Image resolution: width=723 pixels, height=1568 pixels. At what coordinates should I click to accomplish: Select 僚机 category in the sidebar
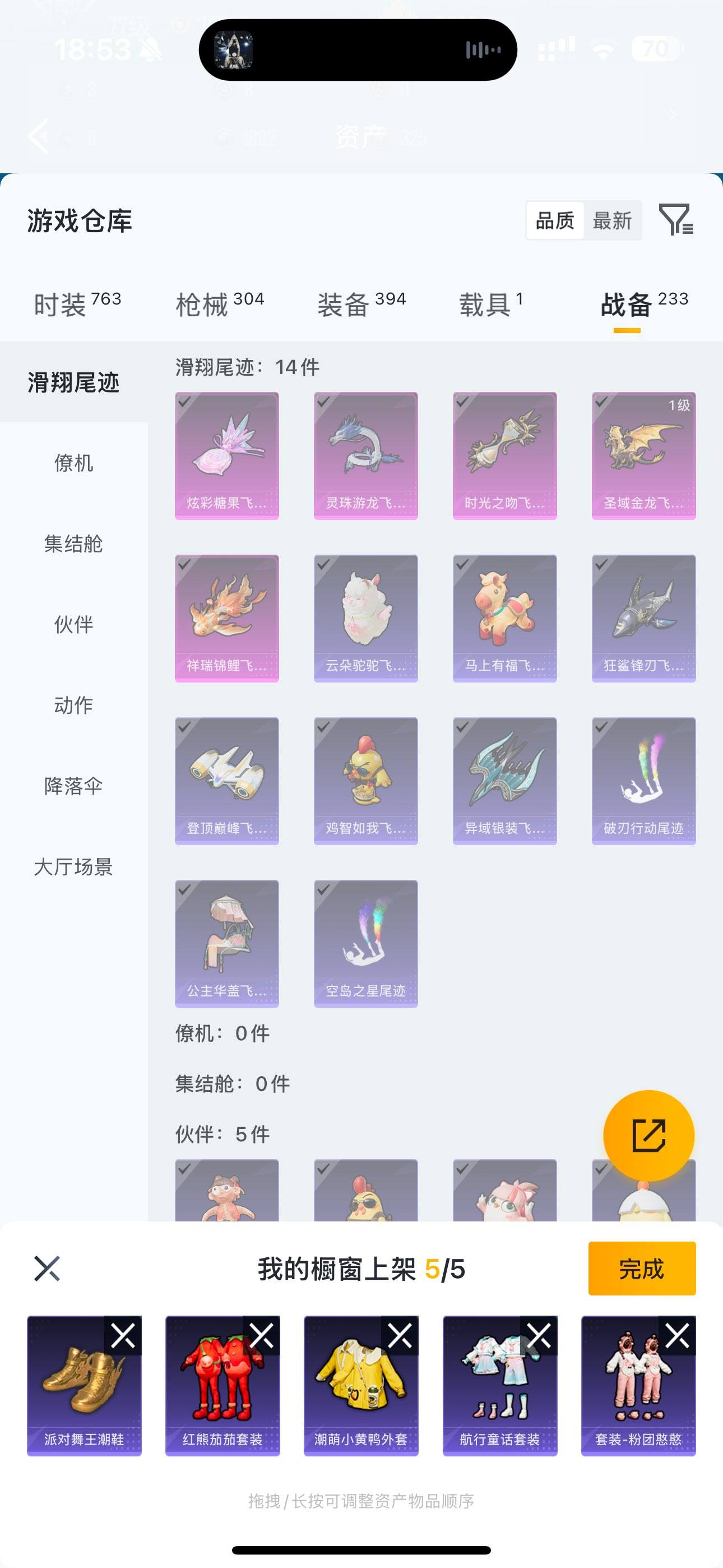coord(74,464)
